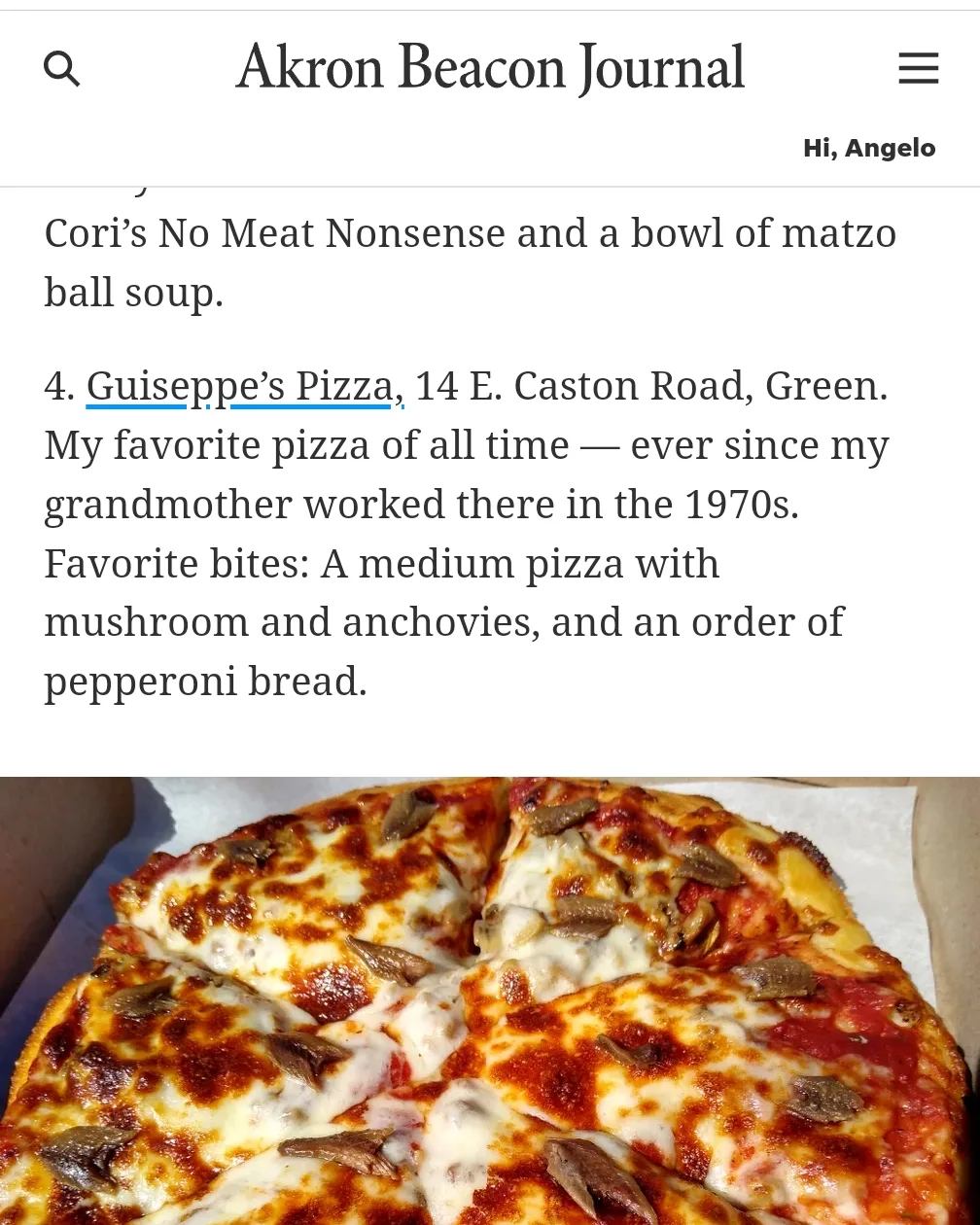Open the Guiseppe's Pizza link
The image size is (980, 1225).
tap(243, 386)
